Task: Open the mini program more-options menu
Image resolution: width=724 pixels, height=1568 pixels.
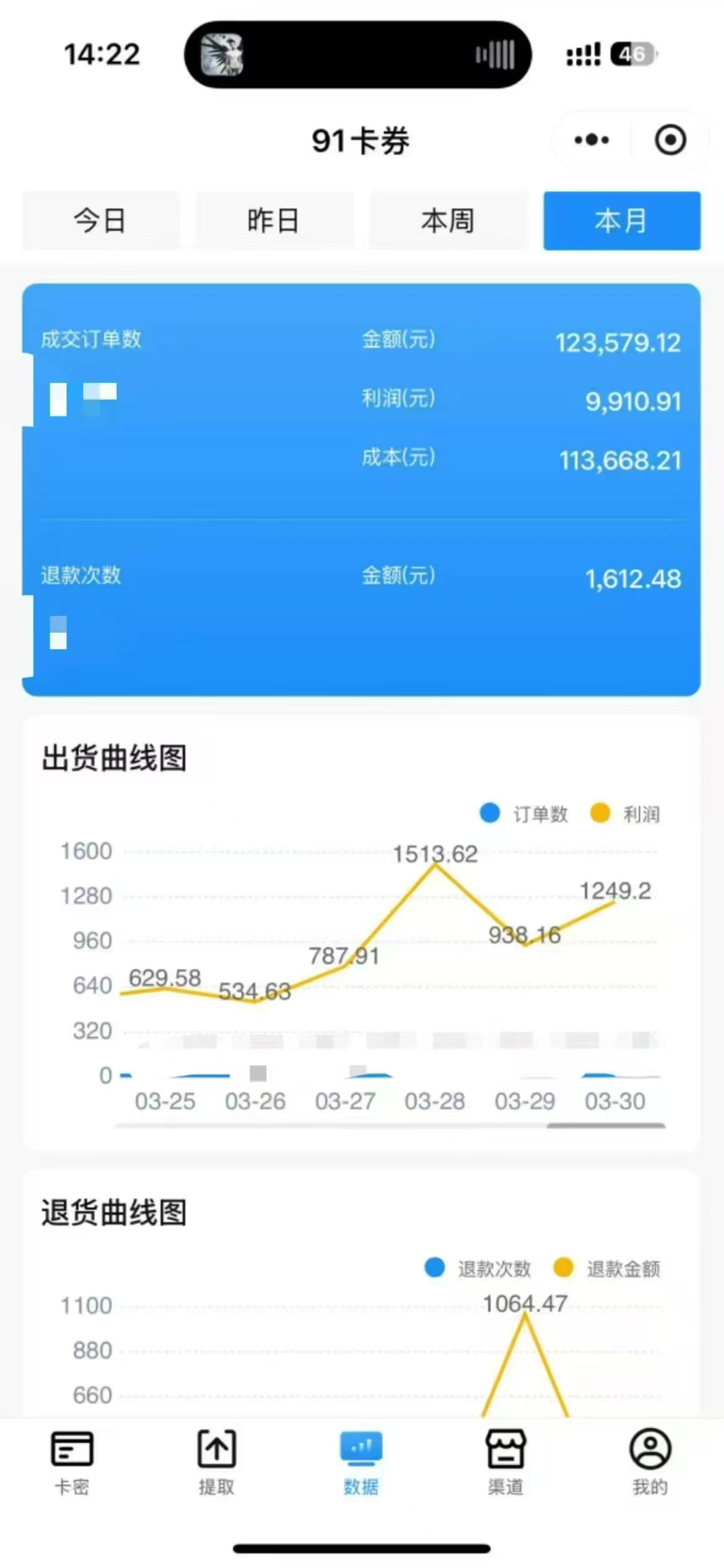Action: tap(591, 140)
